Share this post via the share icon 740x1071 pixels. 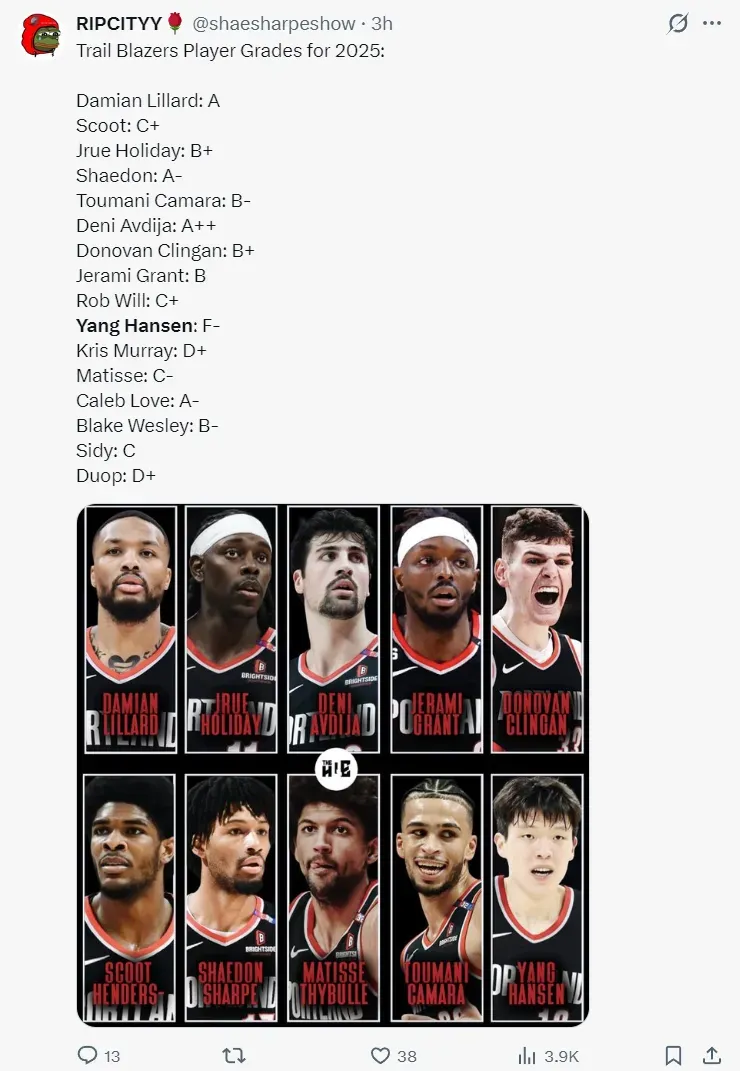(712, 1055)
